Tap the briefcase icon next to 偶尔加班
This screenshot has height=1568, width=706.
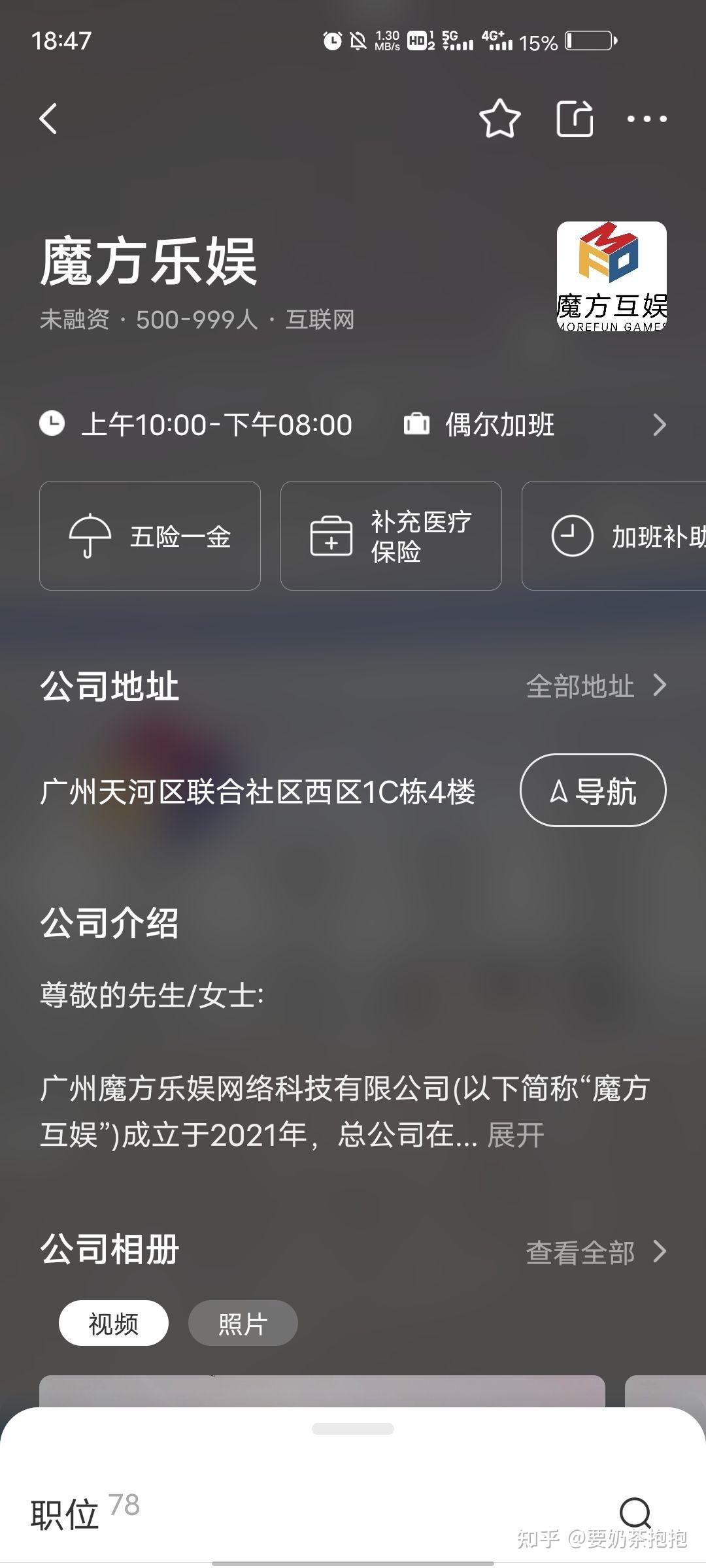(x=416, y=424)
